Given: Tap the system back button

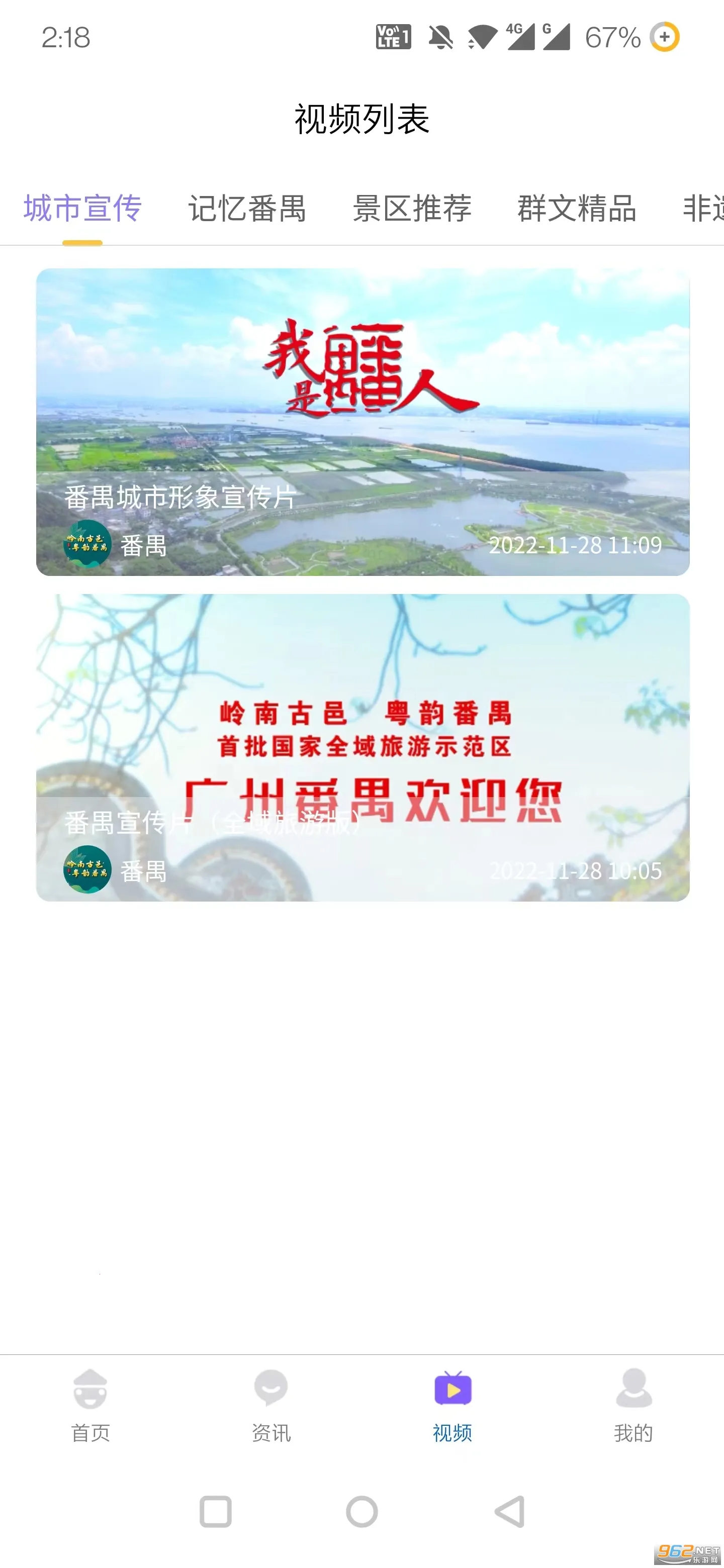Looking at the screenshot, I should [510, 1512].
